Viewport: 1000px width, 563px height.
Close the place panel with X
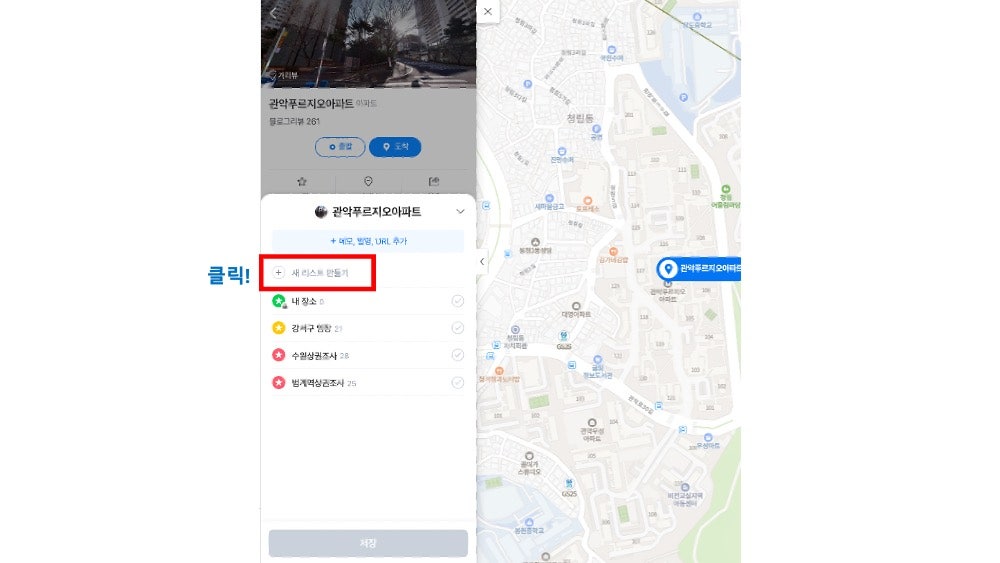487,12
